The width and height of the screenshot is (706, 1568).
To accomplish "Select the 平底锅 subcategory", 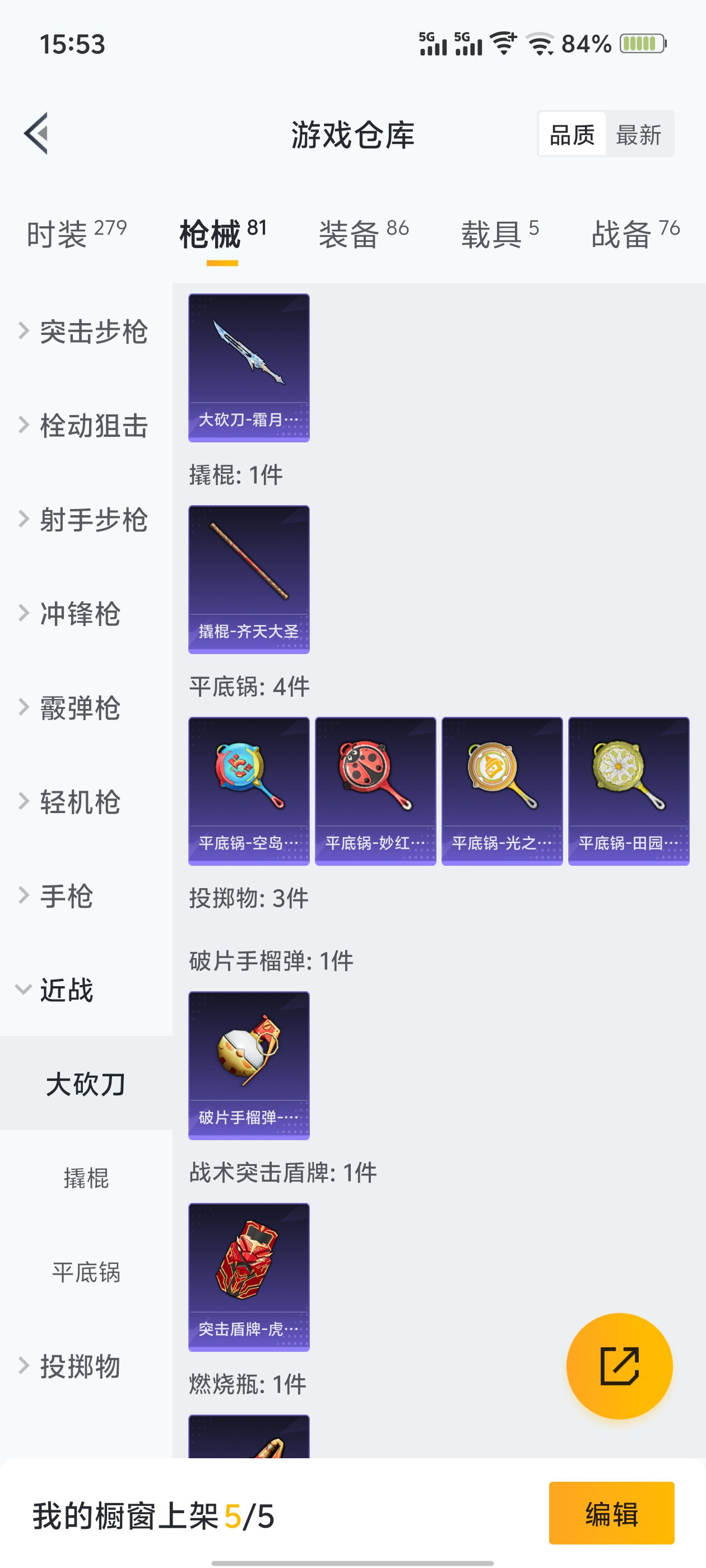I will (x=86, y=1272).
